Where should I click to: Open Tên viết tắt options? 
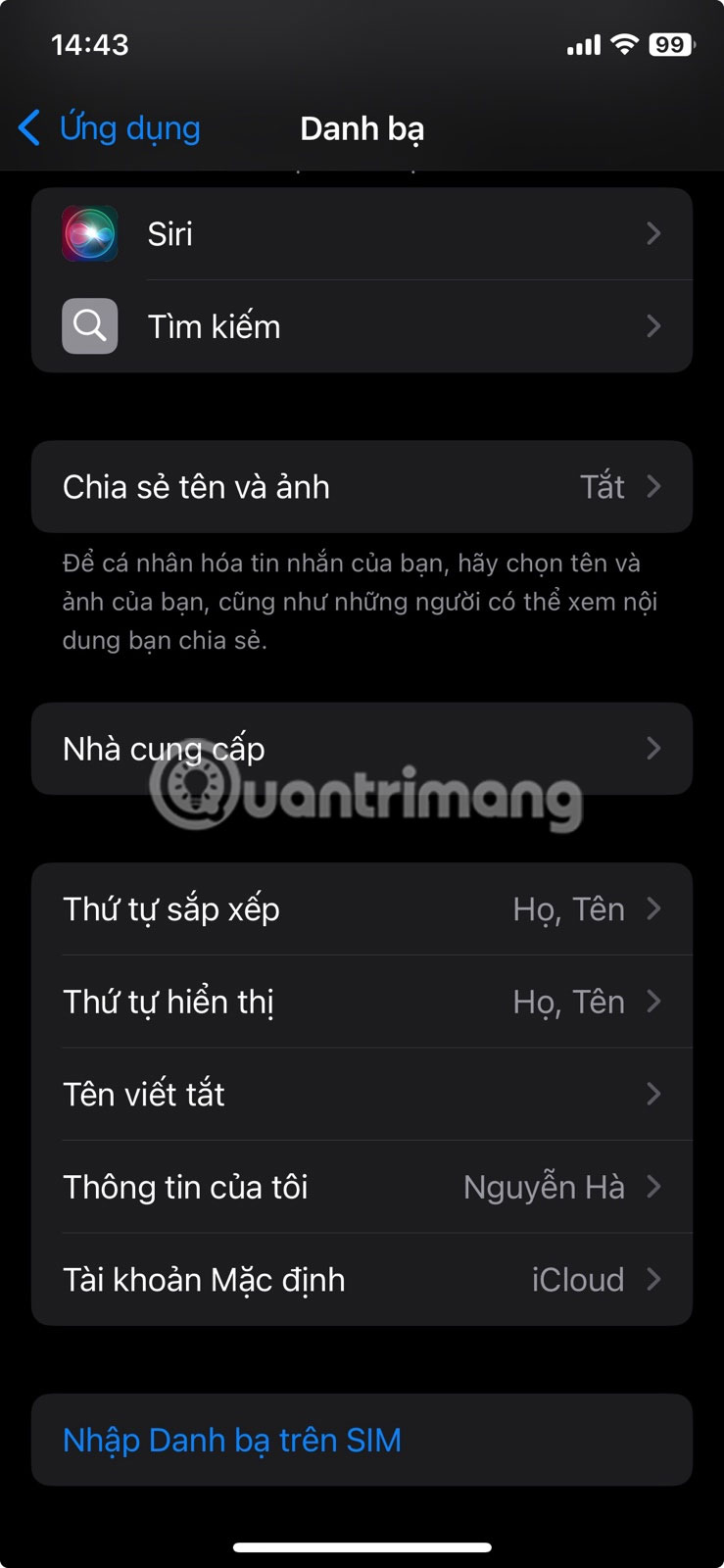click(x=362, y=1094)
